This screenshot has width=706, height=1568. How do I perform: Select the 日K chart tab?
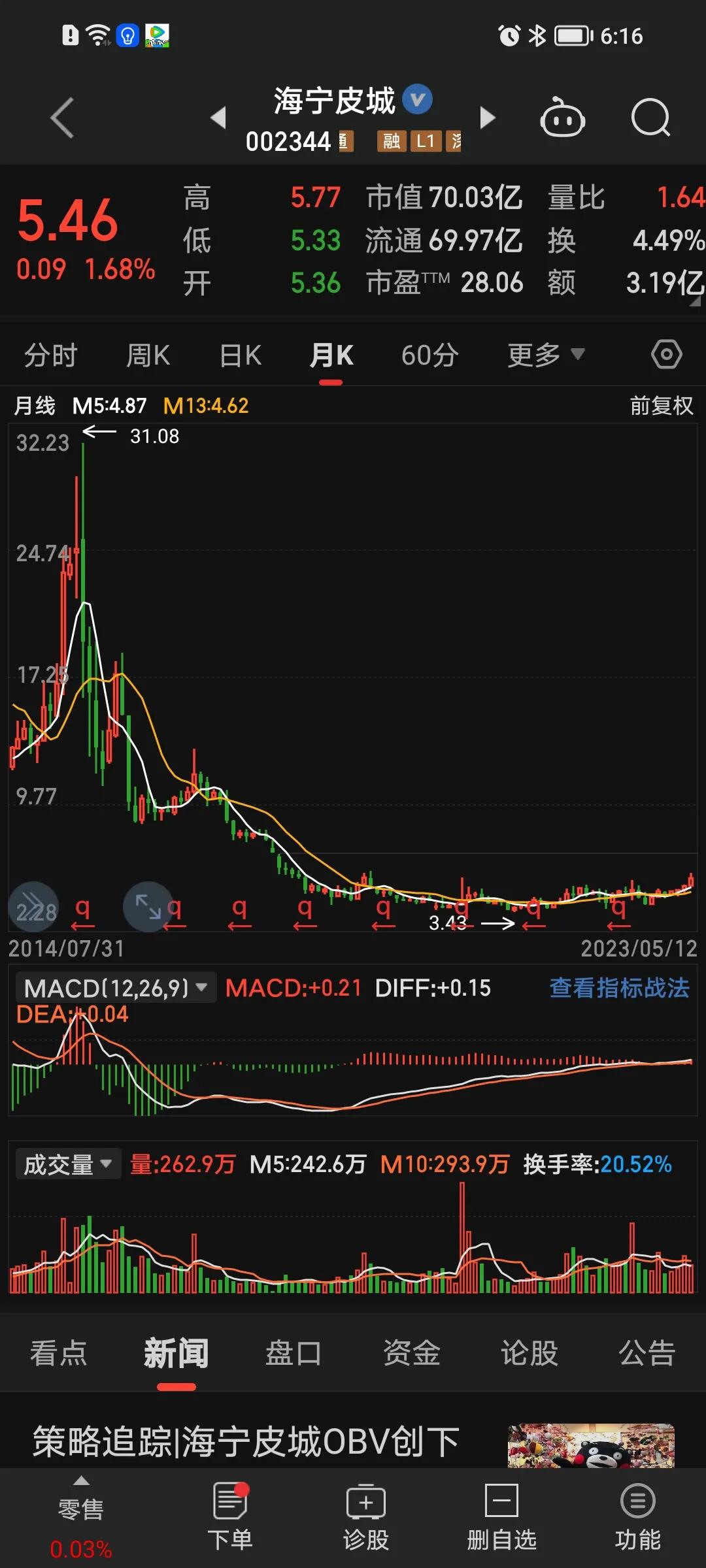click(241, 355)
